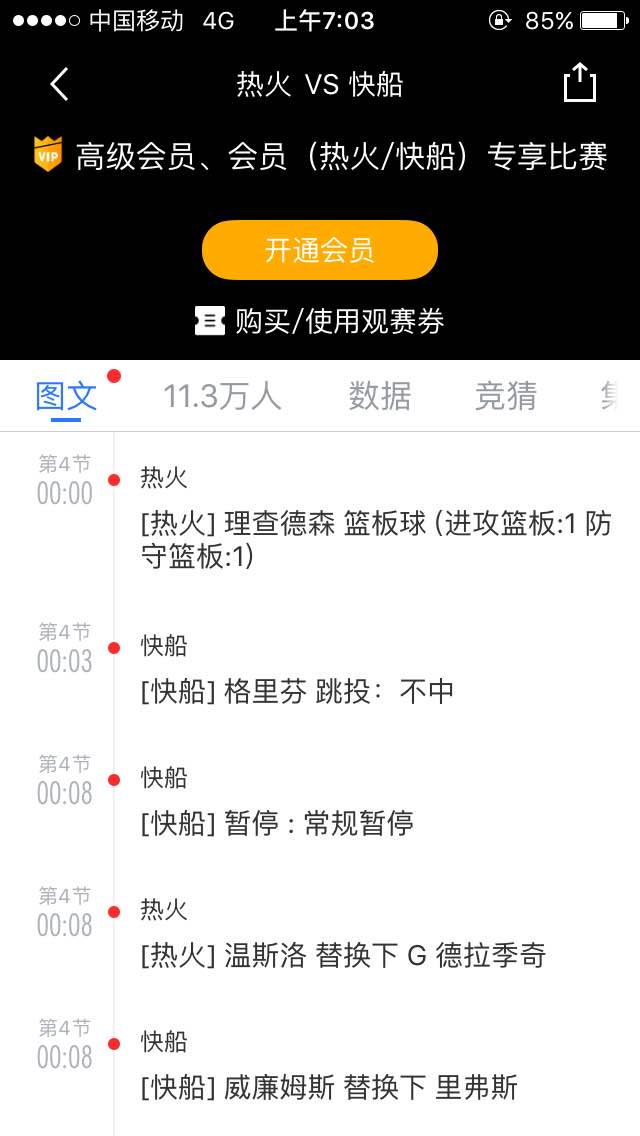Switch to the 11.3万人 chat tab
Screen dimensions: 640x1136
point(222,396)
